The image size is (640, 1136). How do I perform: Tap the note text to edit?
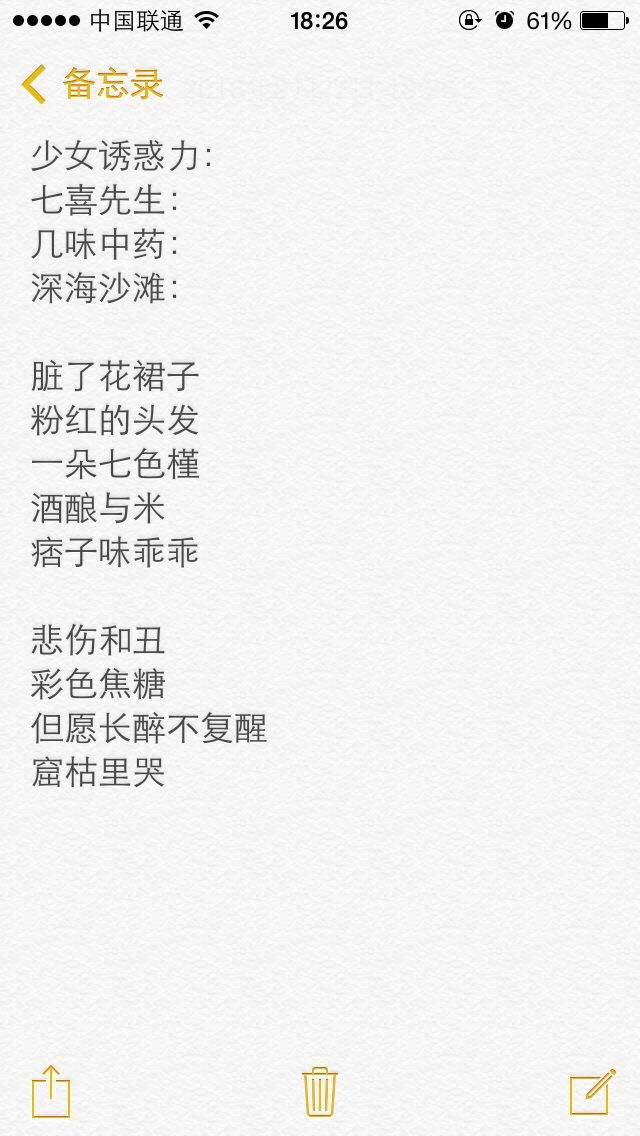[x=150, y=464]
